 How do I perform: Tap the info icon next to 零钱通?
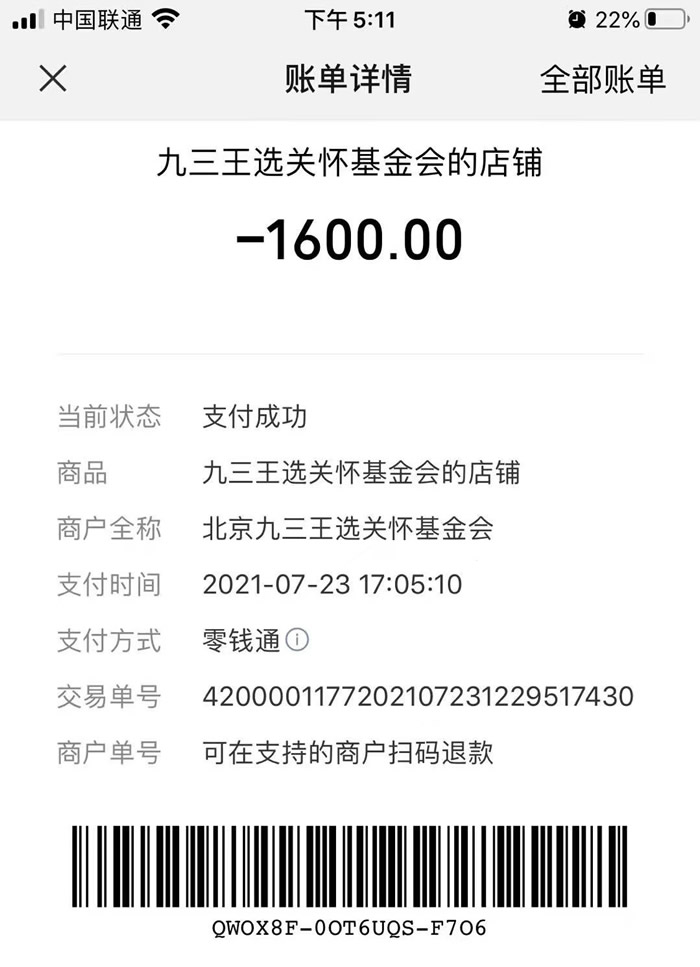[297, 640]
